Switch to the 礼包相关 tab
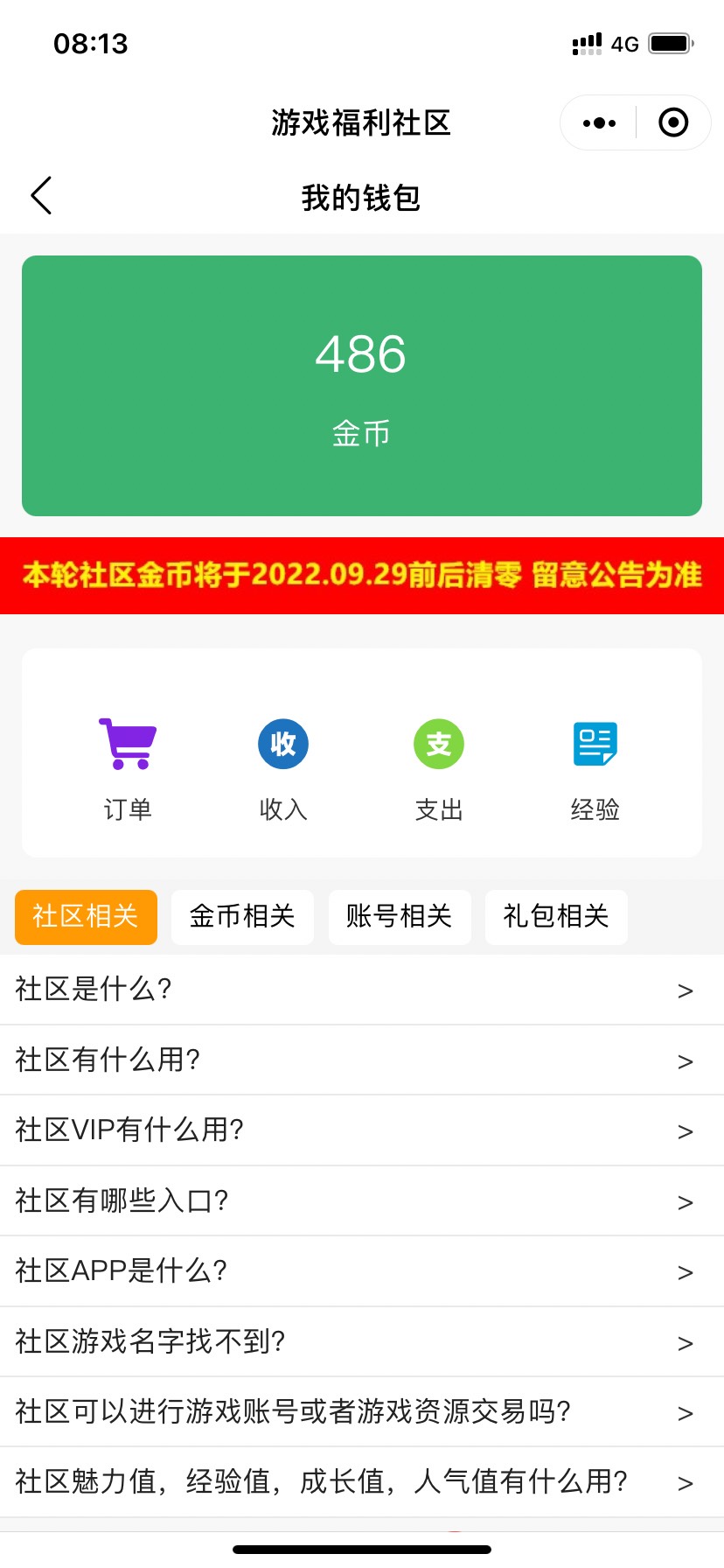724x1568 pixels. (556, 917)
